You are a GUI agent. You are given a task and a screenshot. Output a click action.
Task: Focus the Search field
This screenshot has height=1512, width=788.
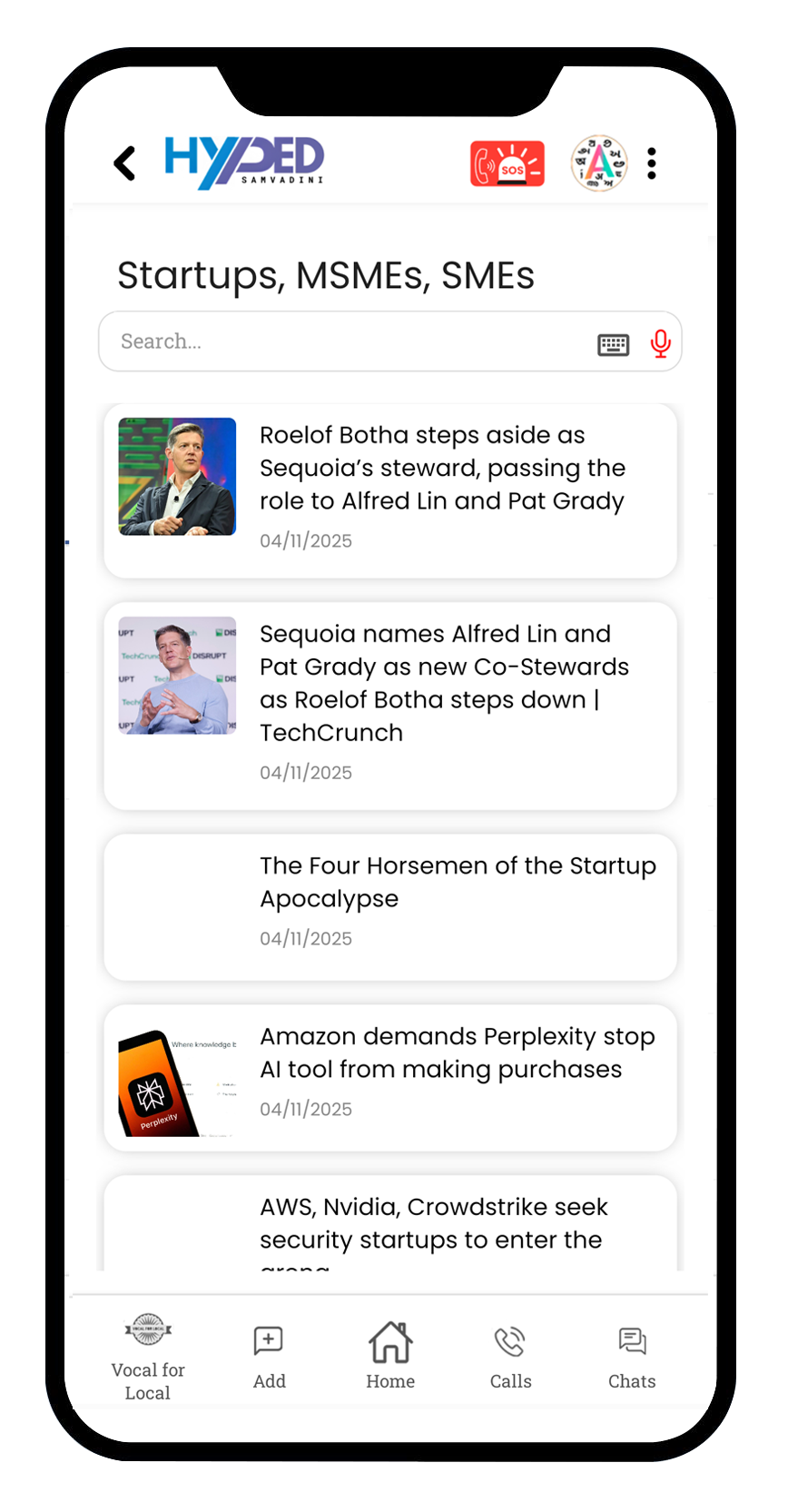tap(345, 341)
